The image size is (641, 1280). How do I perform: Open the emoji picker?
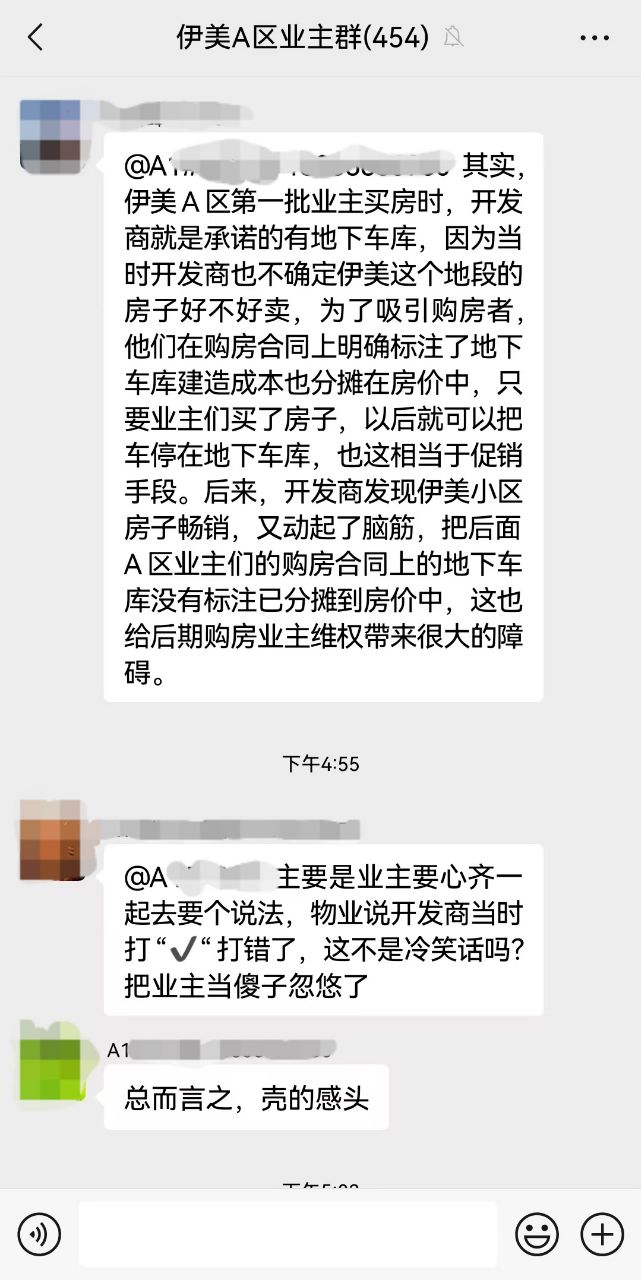point(537,1235)
